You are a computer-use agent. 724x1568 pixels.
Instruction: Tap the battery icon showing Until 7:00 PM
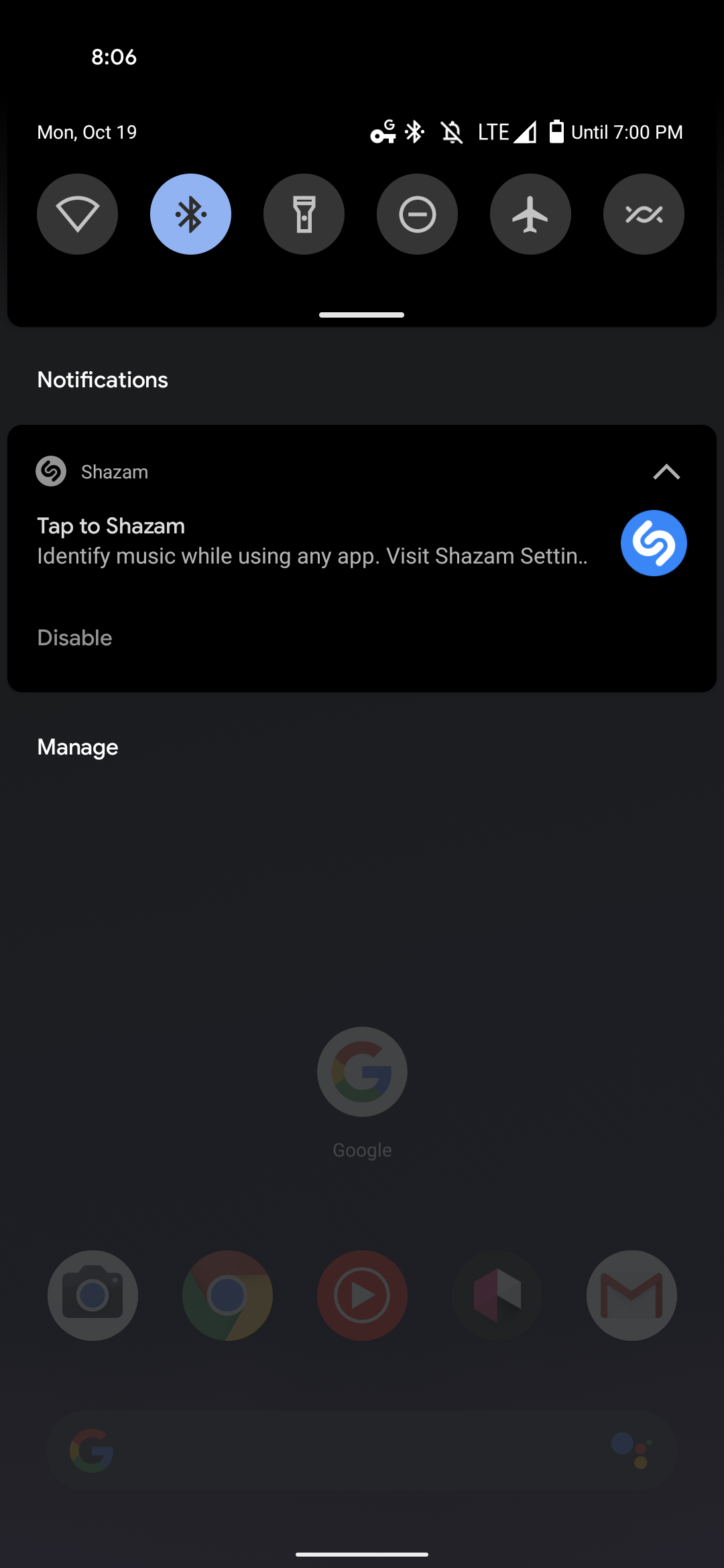[x=557, y=131]
